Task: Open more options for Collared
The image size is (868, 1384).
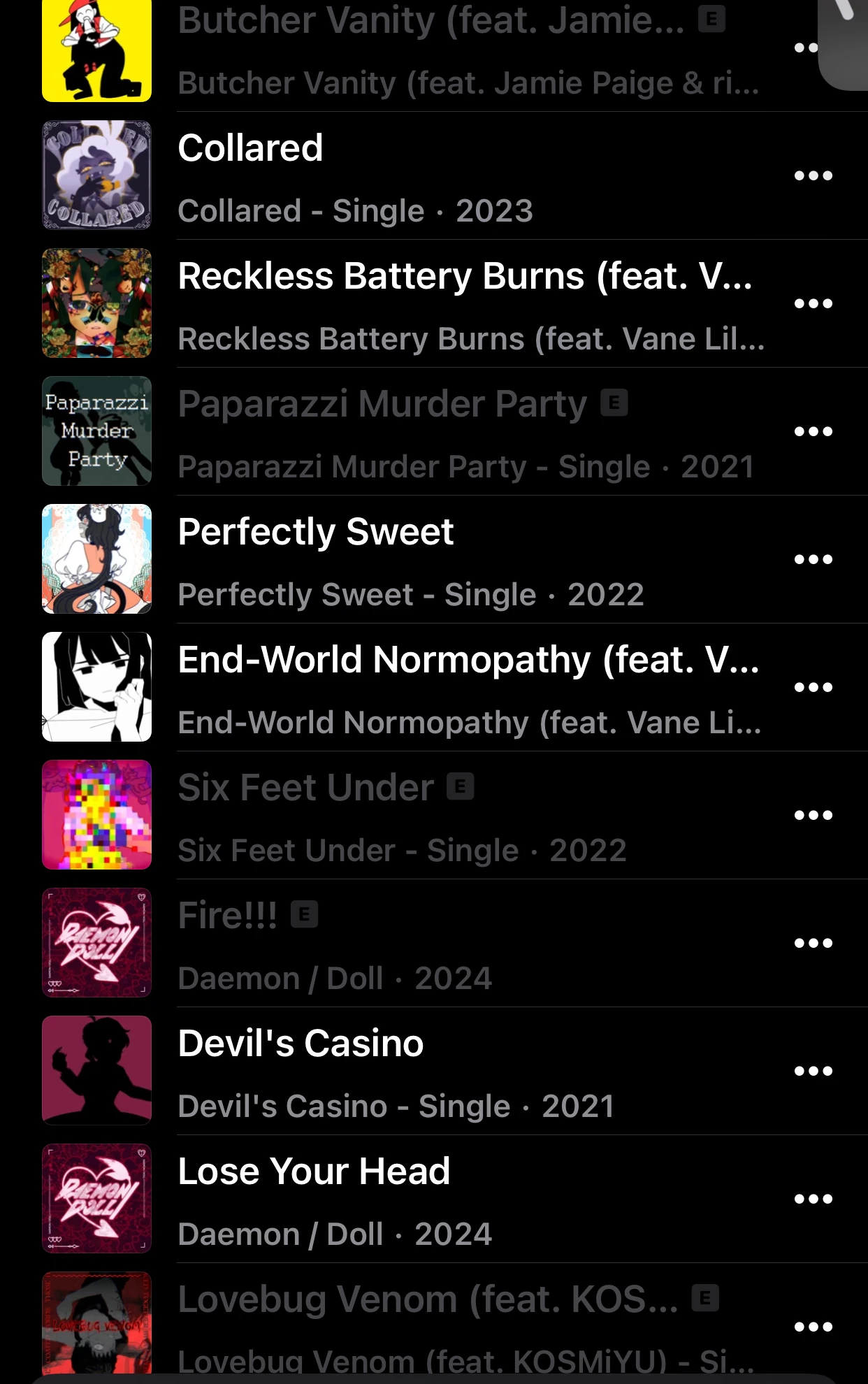Action: pyautogui.click(x=813, y=176)
